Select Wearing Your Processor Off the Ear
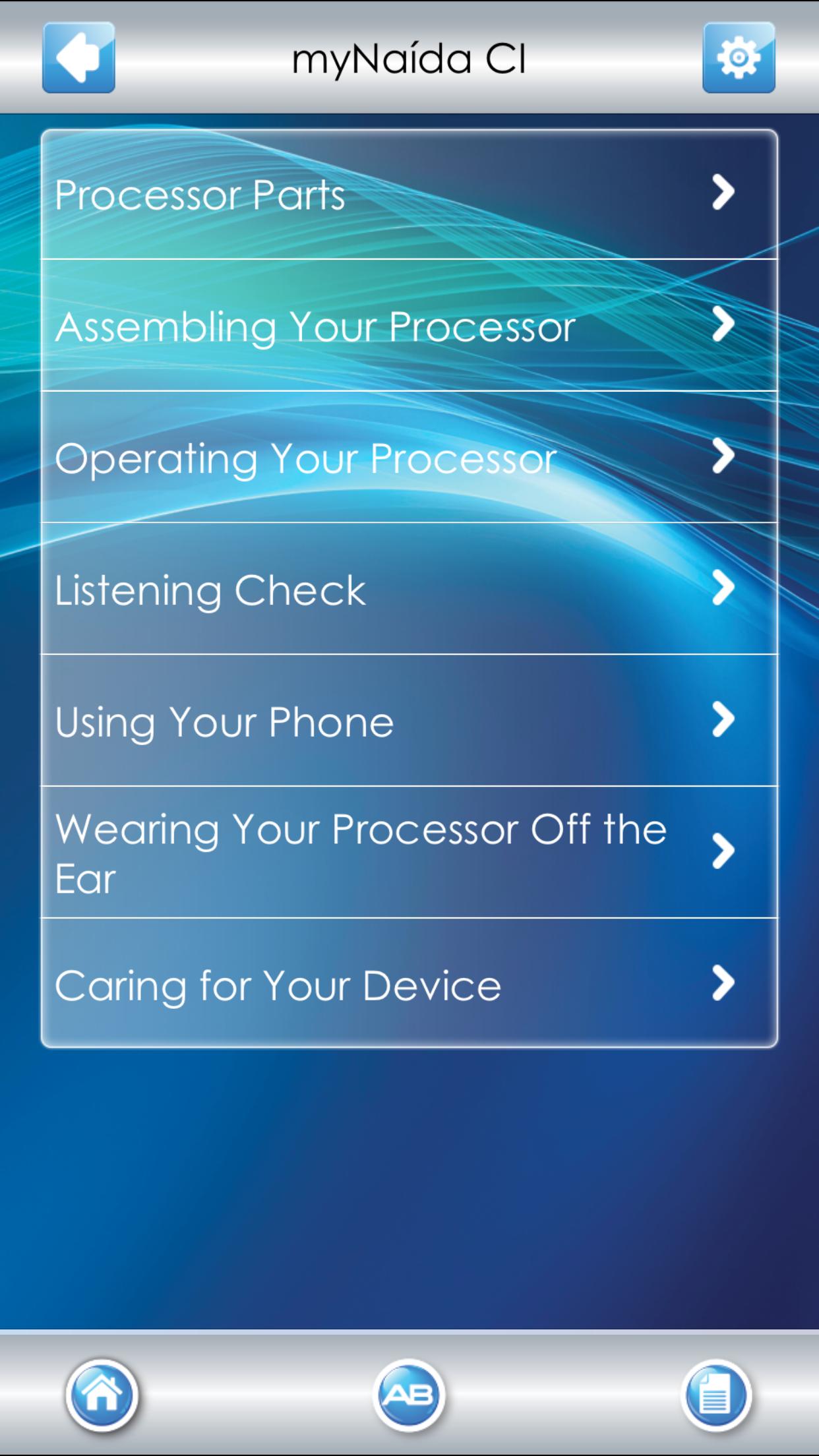Viewport: 819px width, 1456px height. point(409,852)
